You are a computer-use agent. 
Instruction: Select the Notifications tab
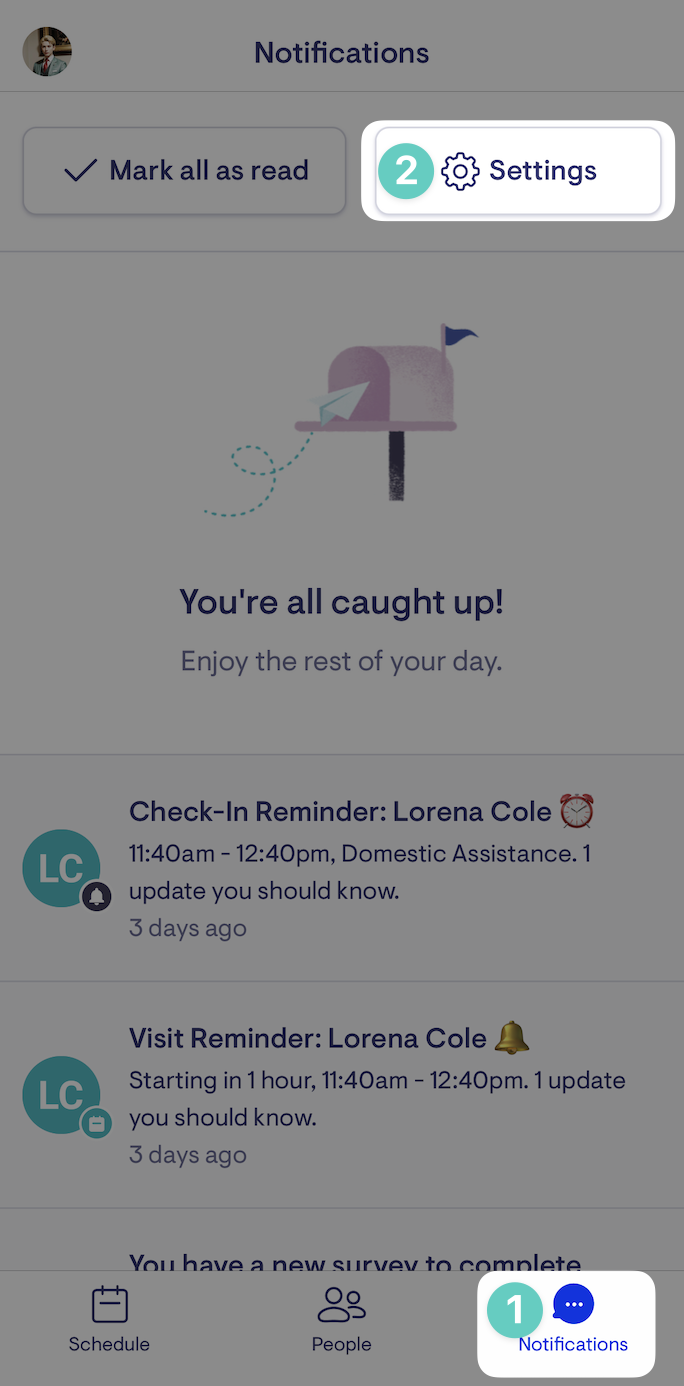tap(573, 1320)
